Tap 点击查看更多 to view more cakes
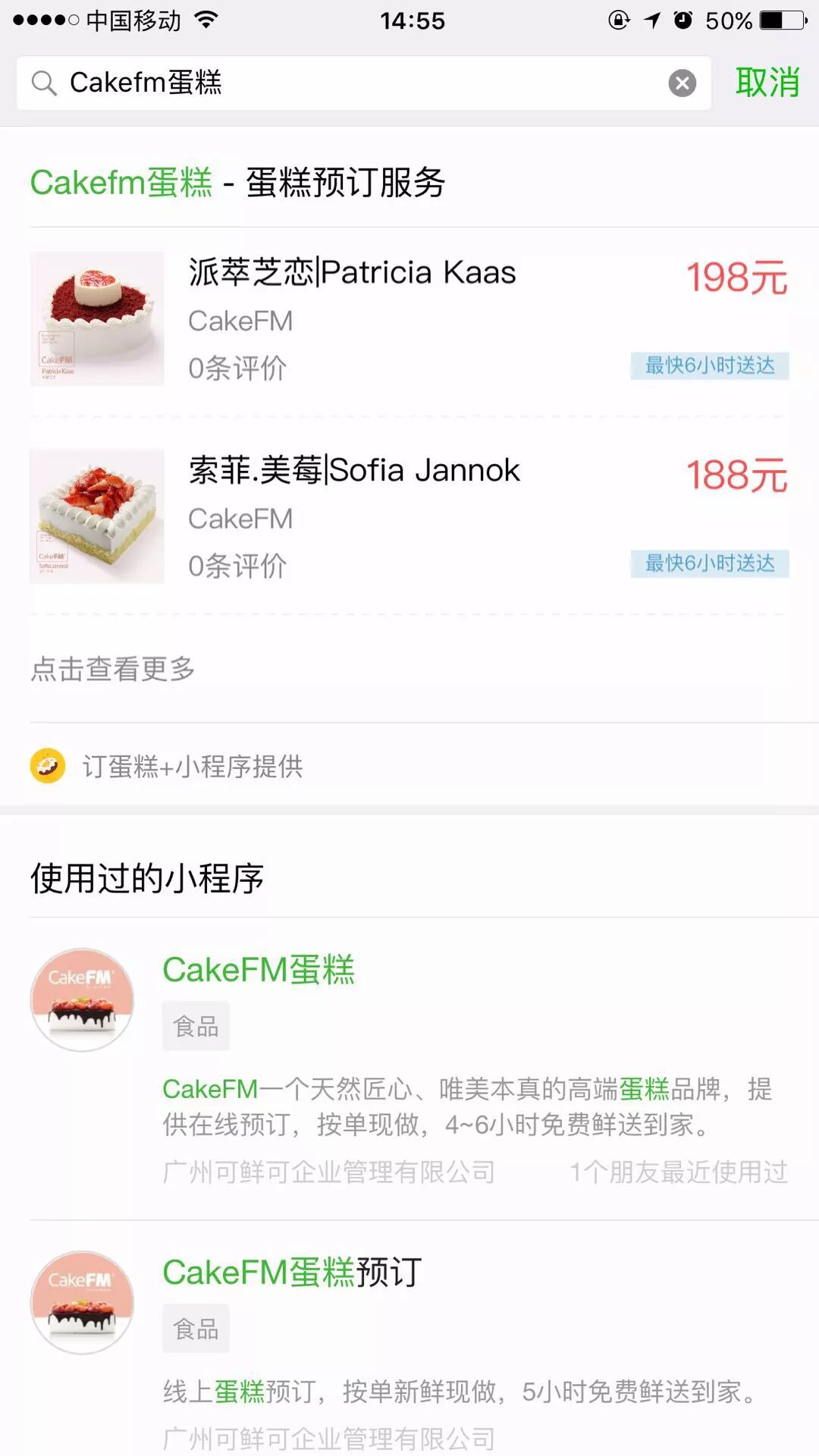This screenshot has height=1456, width=819. (113, 669)
